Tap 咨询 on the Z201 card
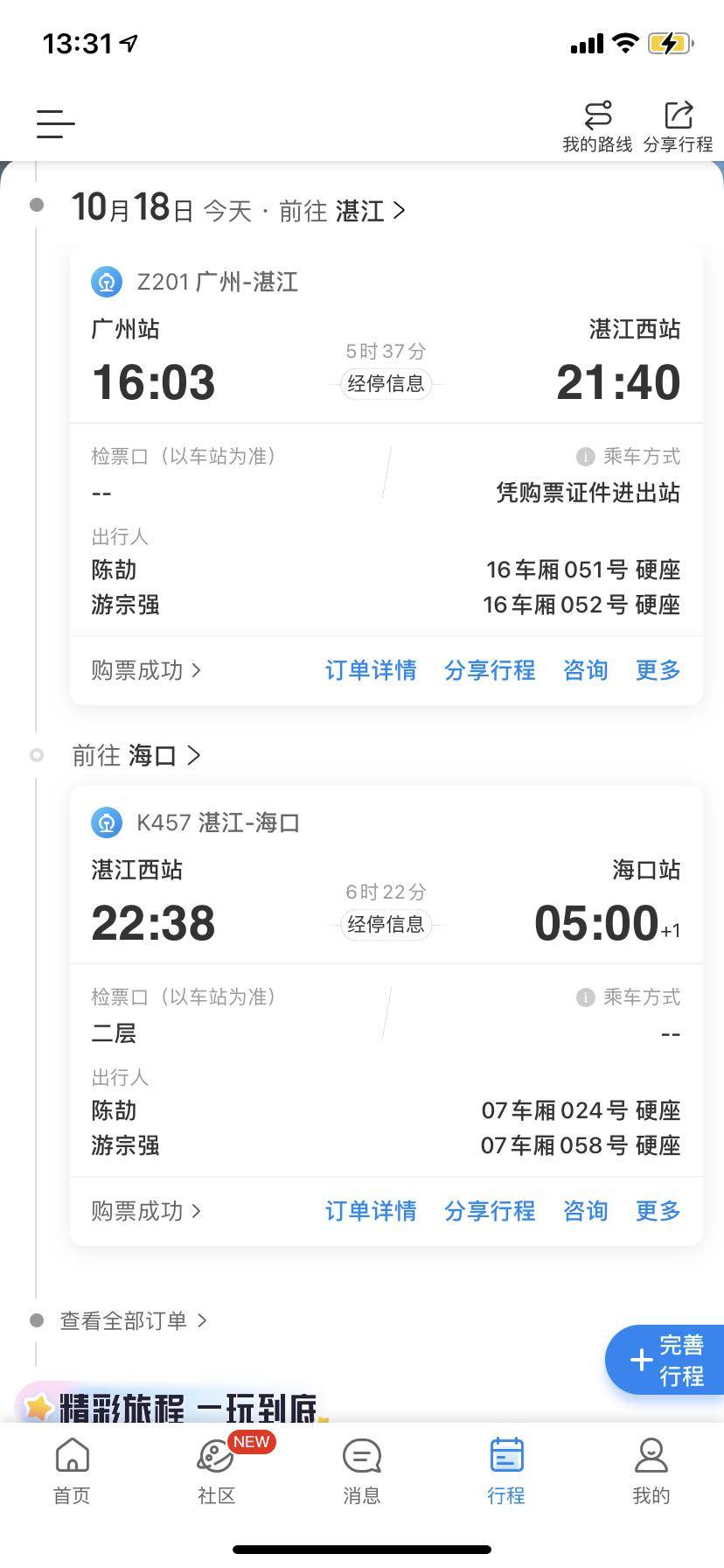 point(585,670)
